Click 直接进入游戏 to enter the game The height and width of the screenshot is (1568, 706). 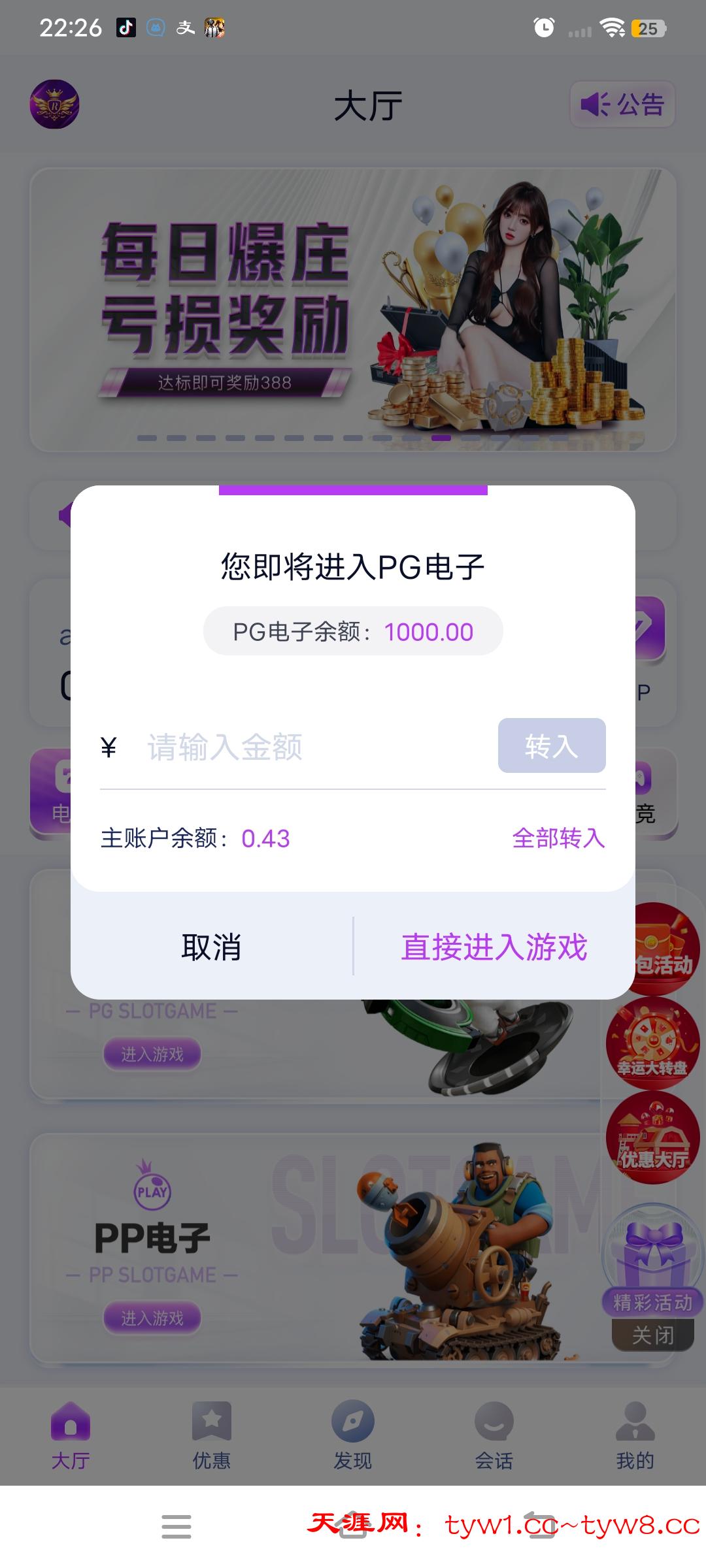[495, 945]
